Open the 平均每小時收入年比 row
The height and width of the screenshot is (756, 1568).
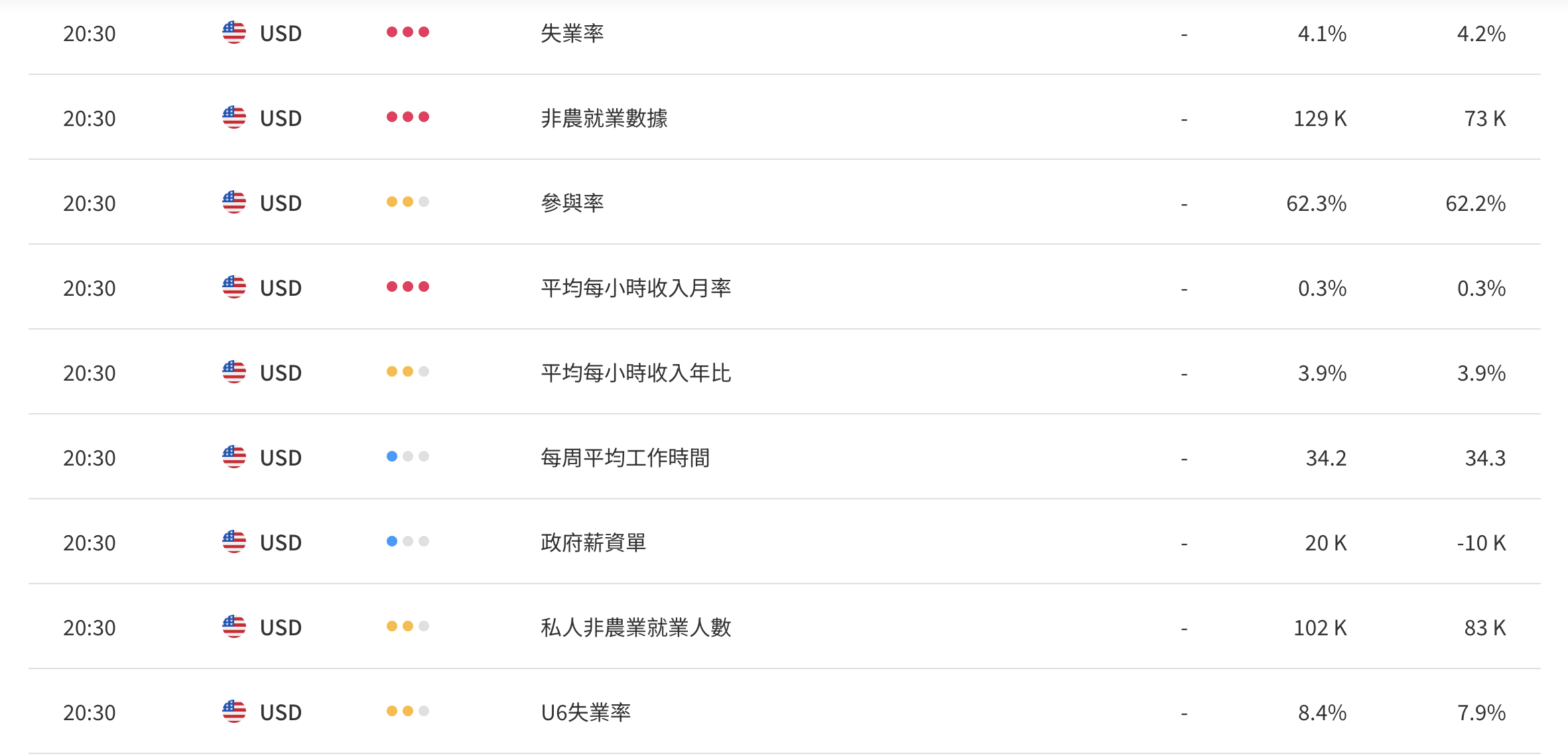[x=635, y=373]
